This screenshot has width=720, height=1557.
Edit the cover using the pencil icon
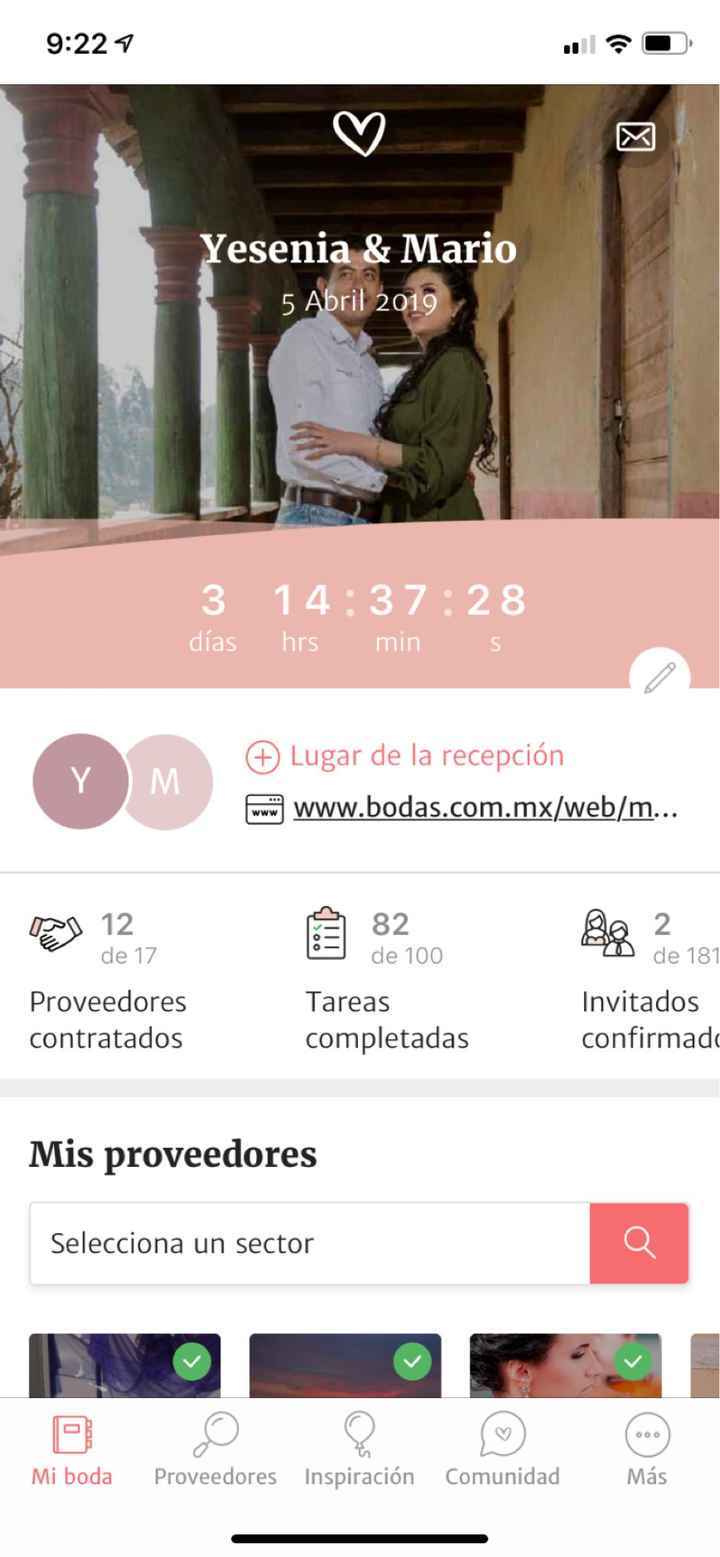660,677
